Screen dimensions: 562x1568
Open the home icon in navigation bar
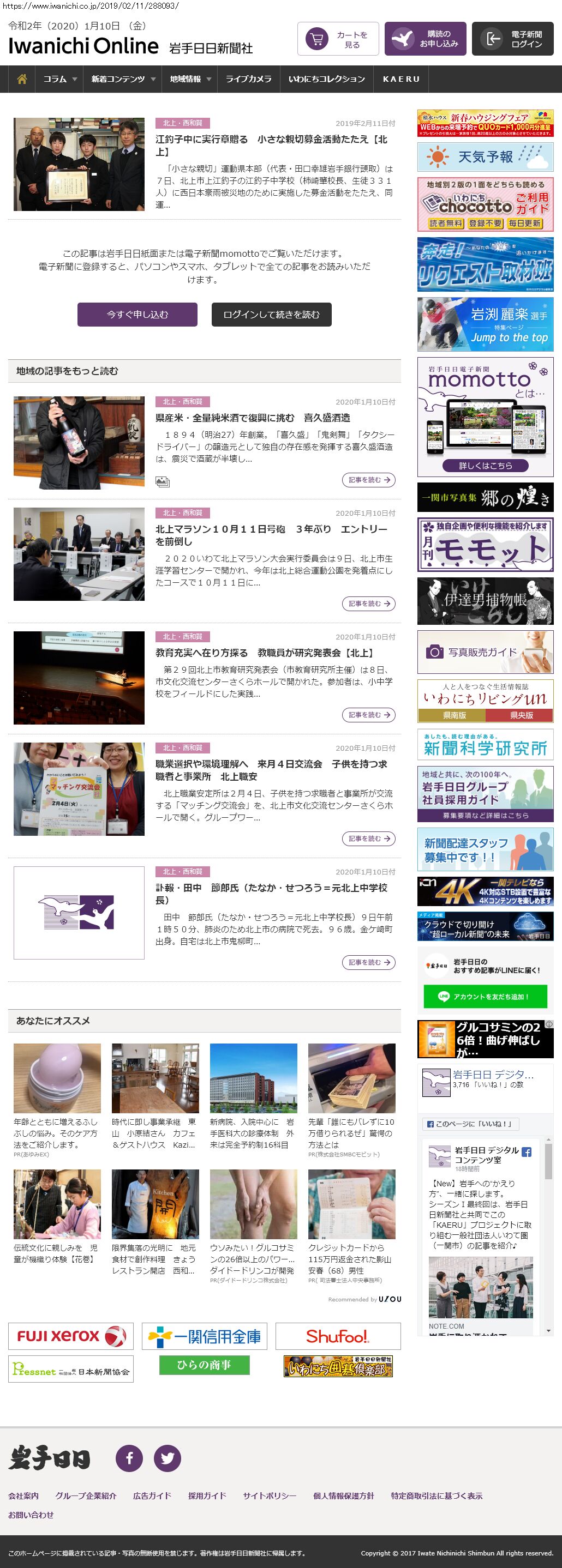coord(22,79)
